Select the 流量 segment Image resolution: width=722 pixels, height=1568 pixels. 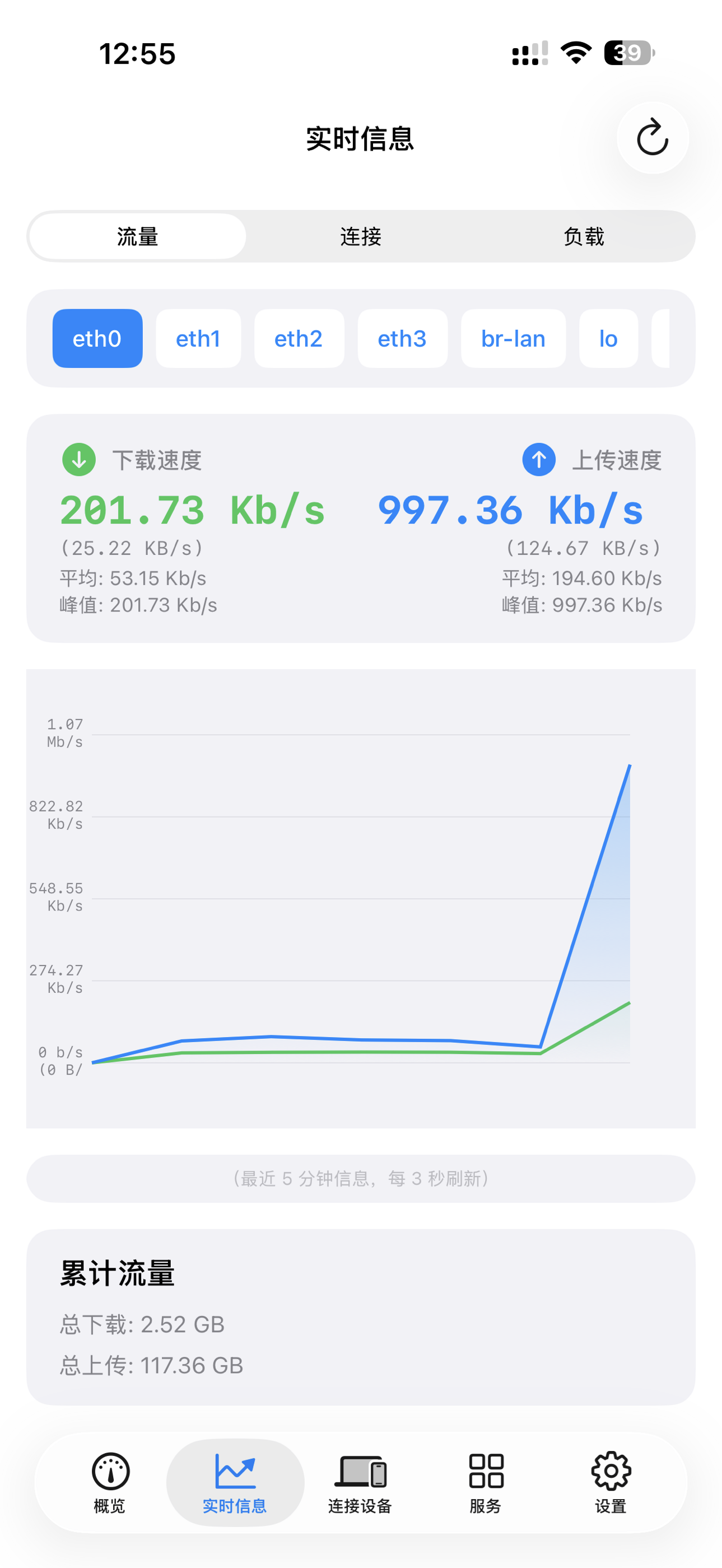tap(138, 236)
